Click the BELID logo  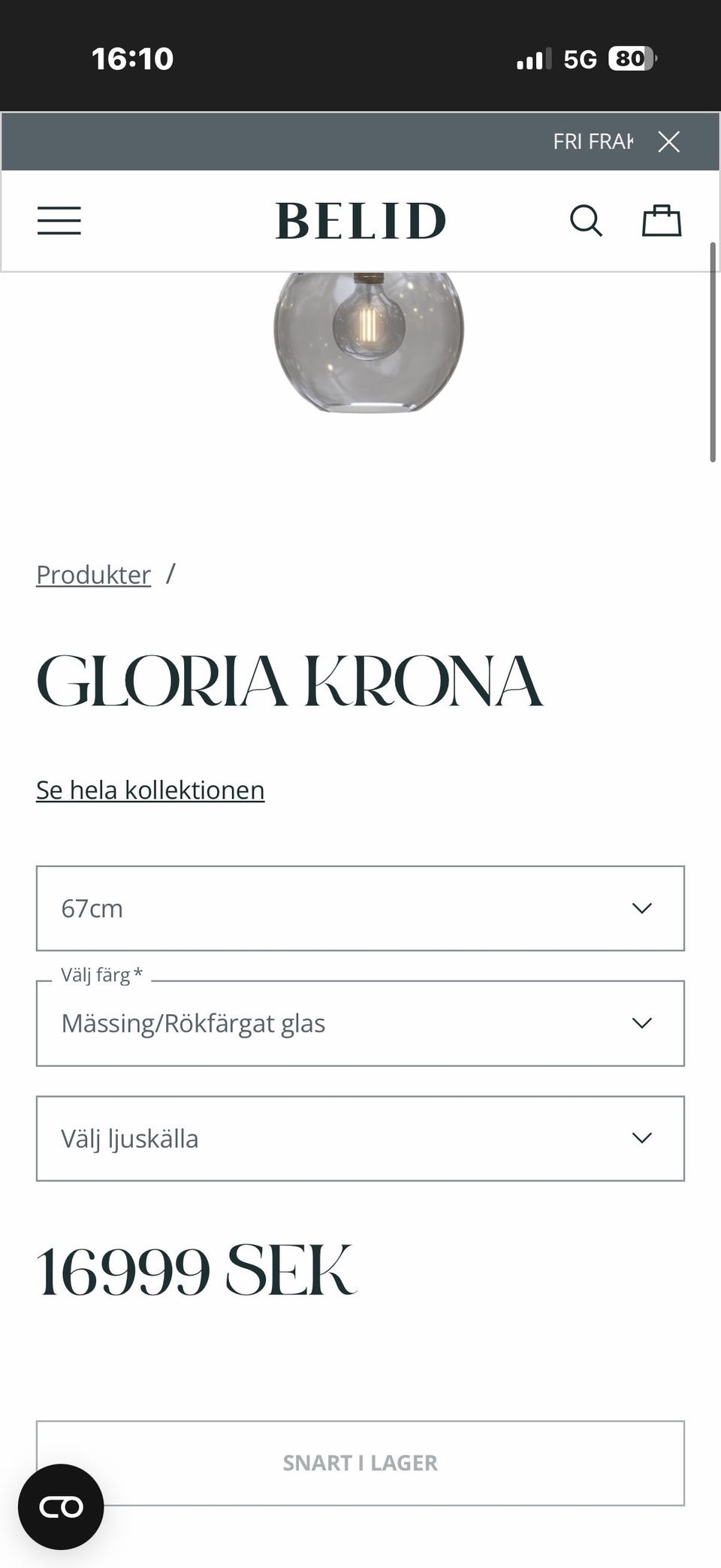click(x=360, y=220)
